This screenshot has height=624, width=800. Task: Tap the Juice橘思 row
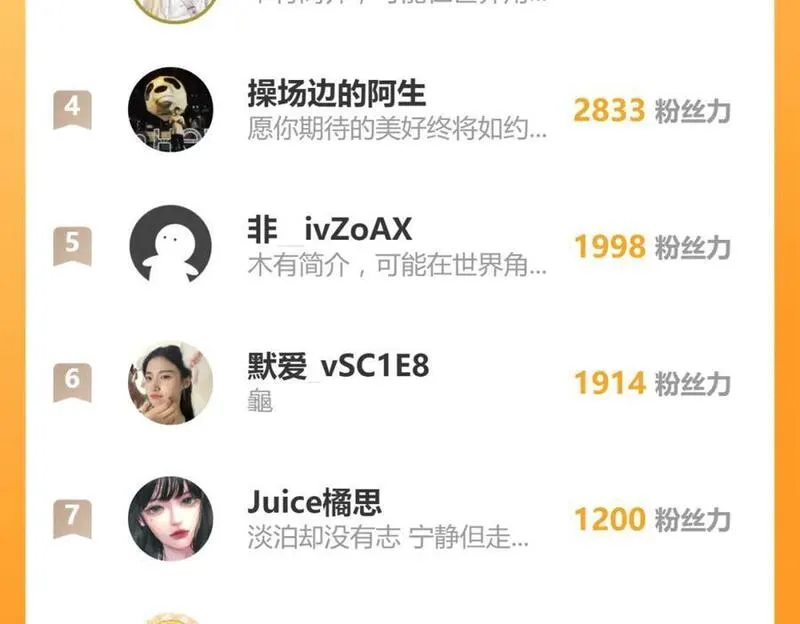pos(400,519)
